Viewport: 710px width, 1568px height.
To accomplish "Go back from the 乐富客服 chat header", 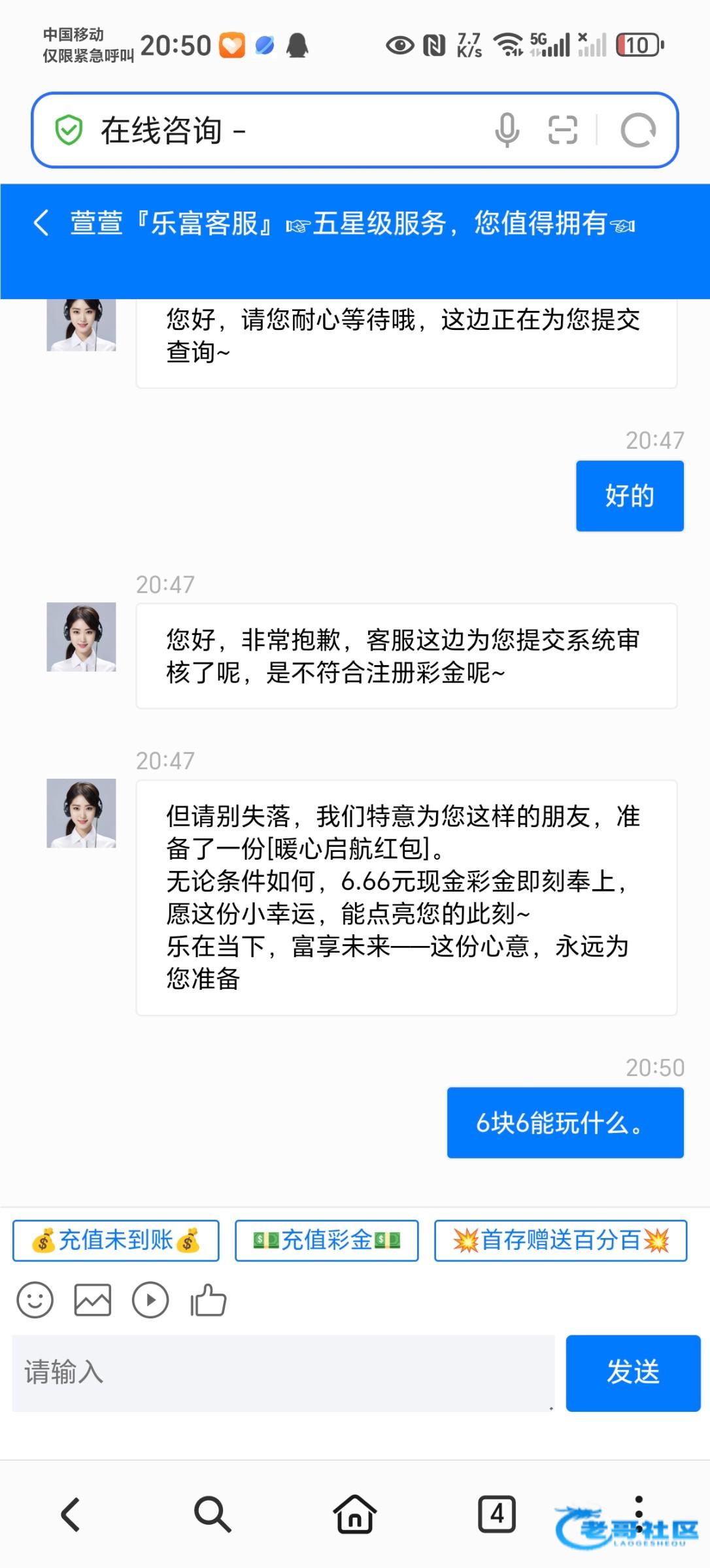I will coord(41,223).
